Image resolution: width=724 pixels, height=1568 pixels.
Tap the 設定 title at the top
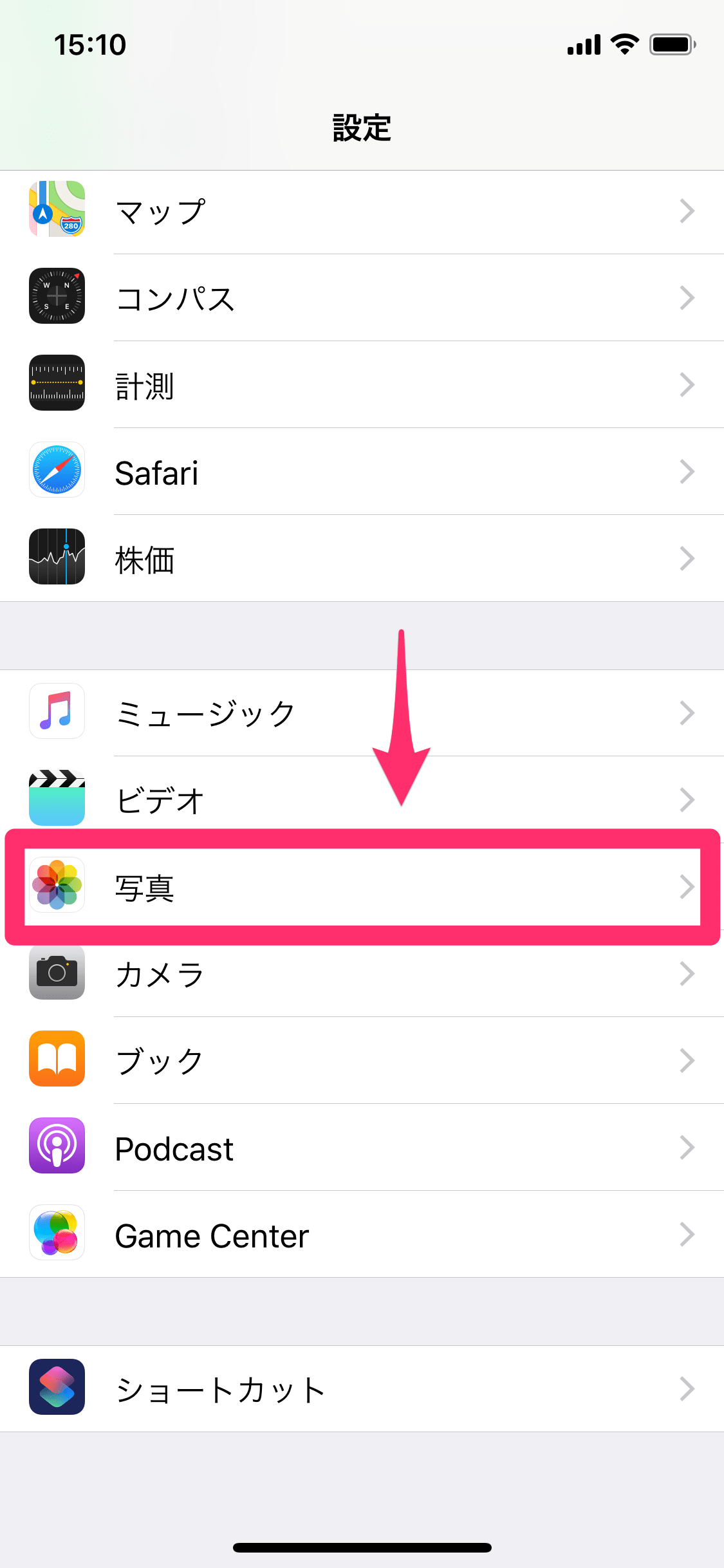pyautogui.click(x=362, y=127)
